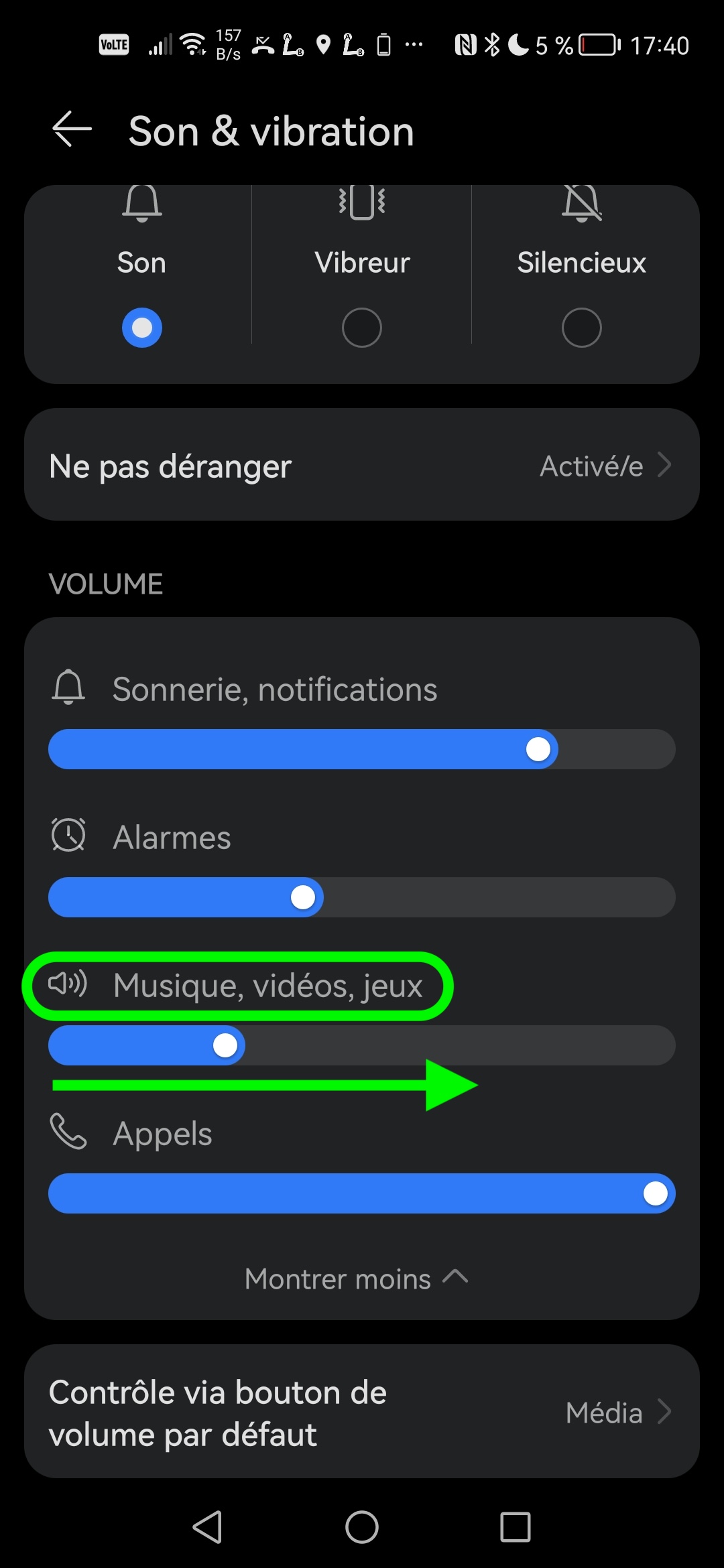The image size is (724, 1568).
Task: Go back from Son & vibration
Action: [72, 129]
